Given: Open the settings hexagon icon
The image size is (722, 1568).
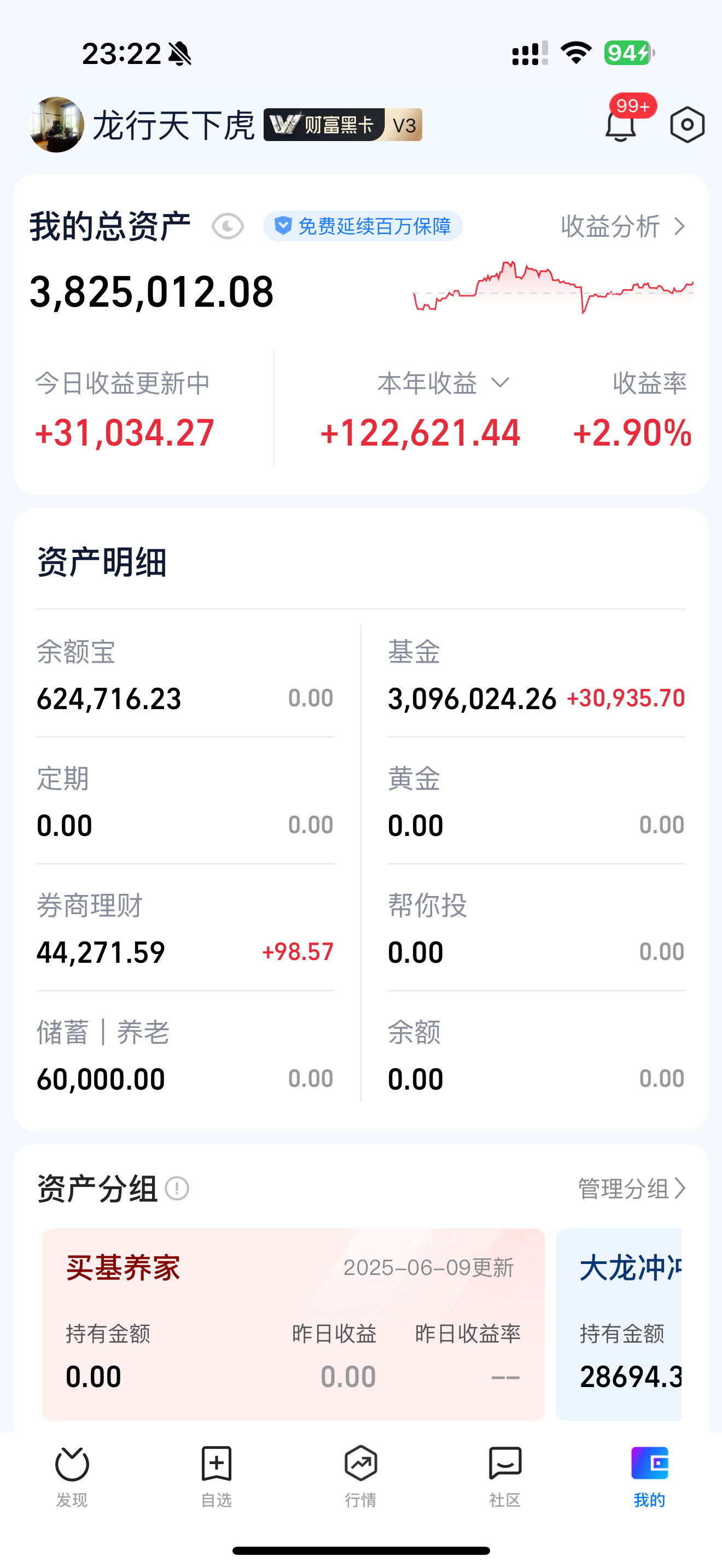Looking at the screenshot, I should pos(688,125).
